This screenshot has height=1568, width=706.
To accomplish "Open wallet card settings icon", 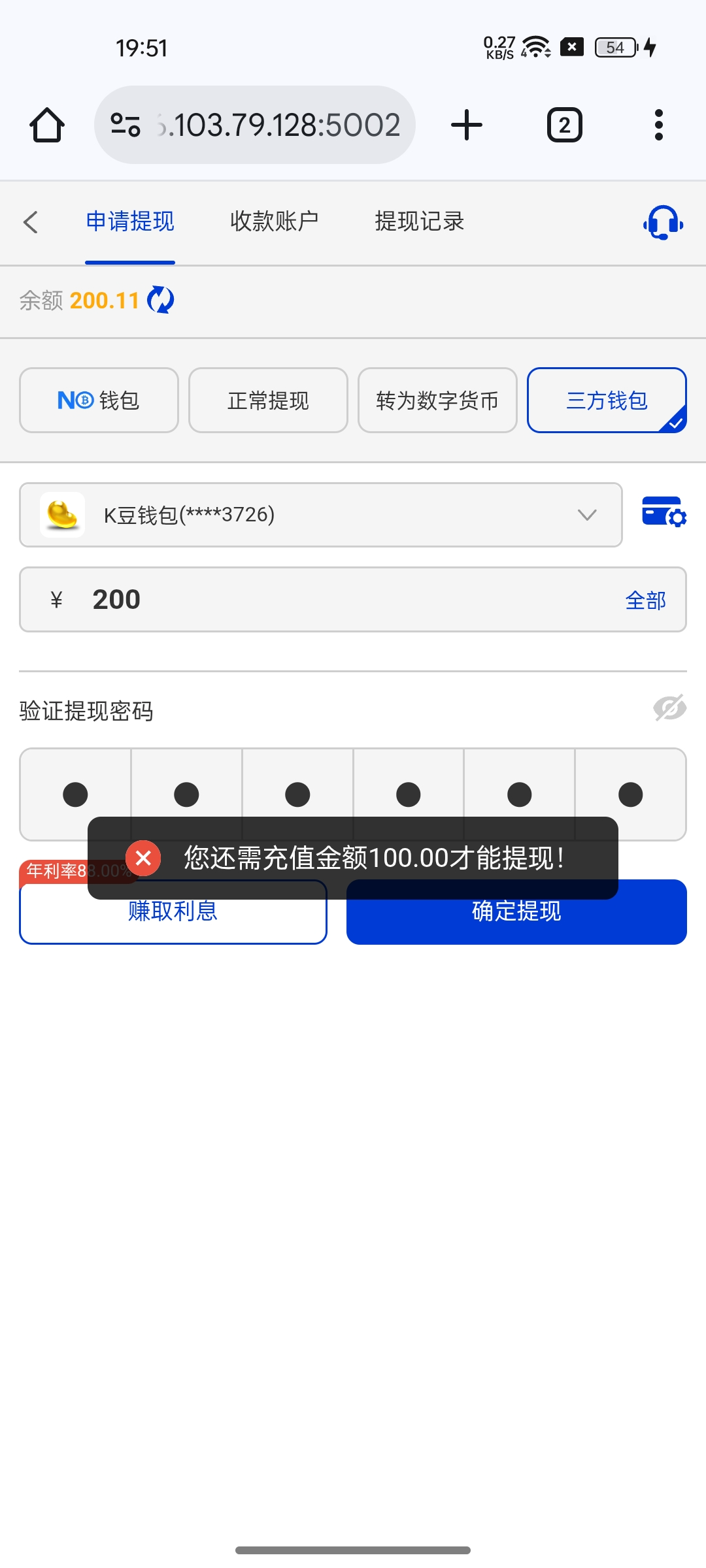I will click(664, 512).
